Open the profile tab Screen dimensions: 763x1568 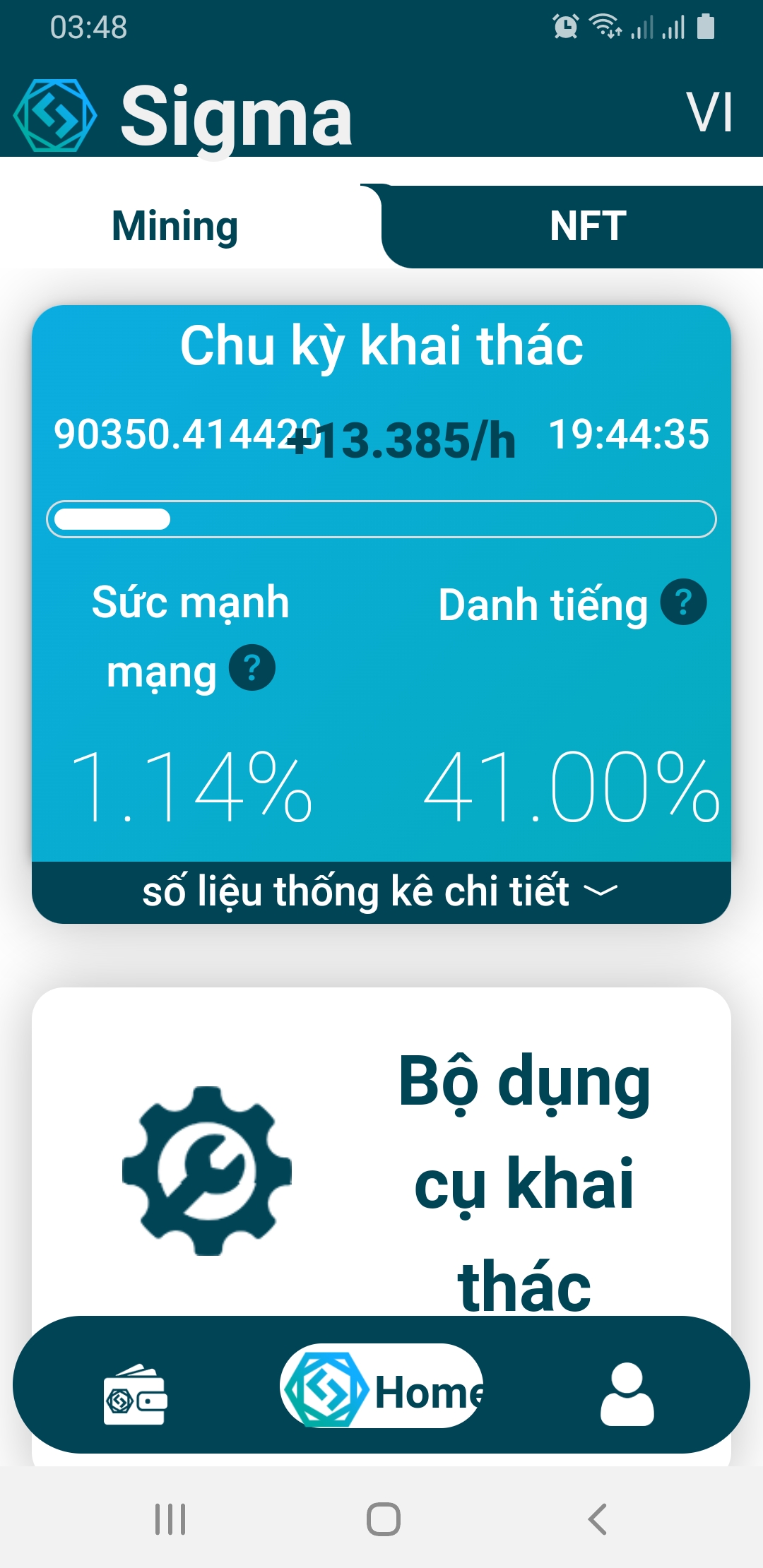click(627, 1394)
